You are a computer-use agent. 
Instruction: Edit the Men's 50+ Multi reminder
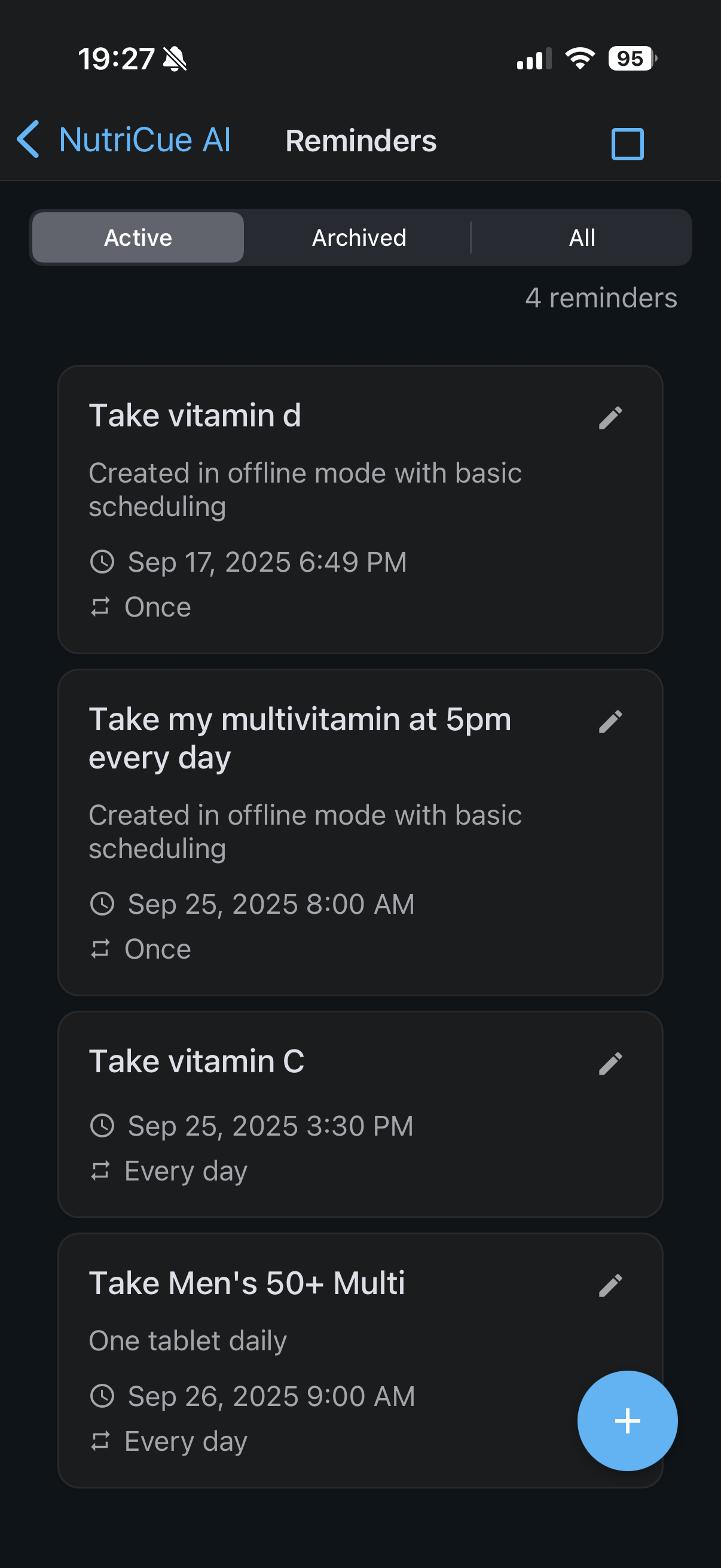(610, 1285)
